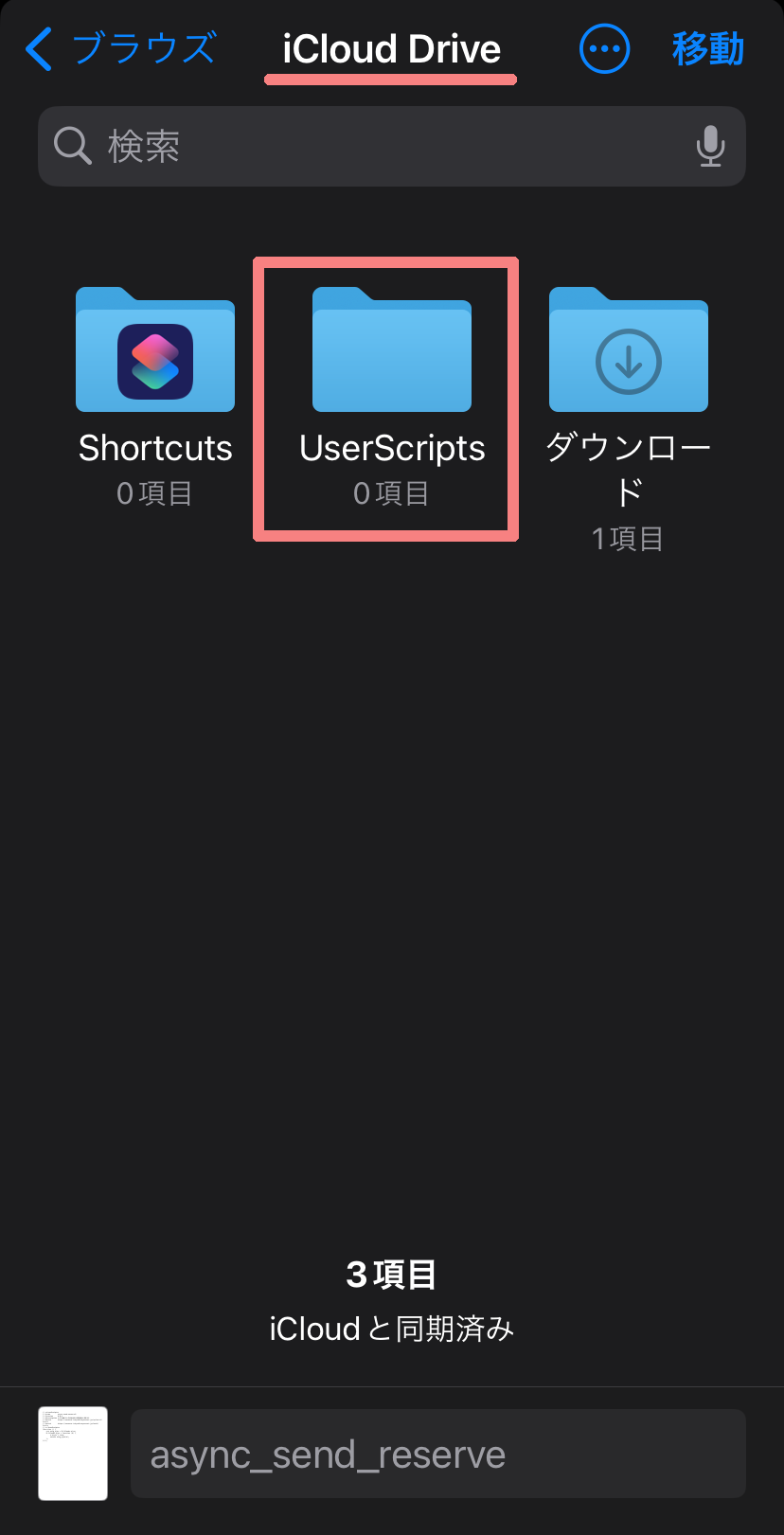The height and width of the screenshot is (1535, 784).
Task: Edit the async_send_reserve file name
Action: coord(437,1455)
